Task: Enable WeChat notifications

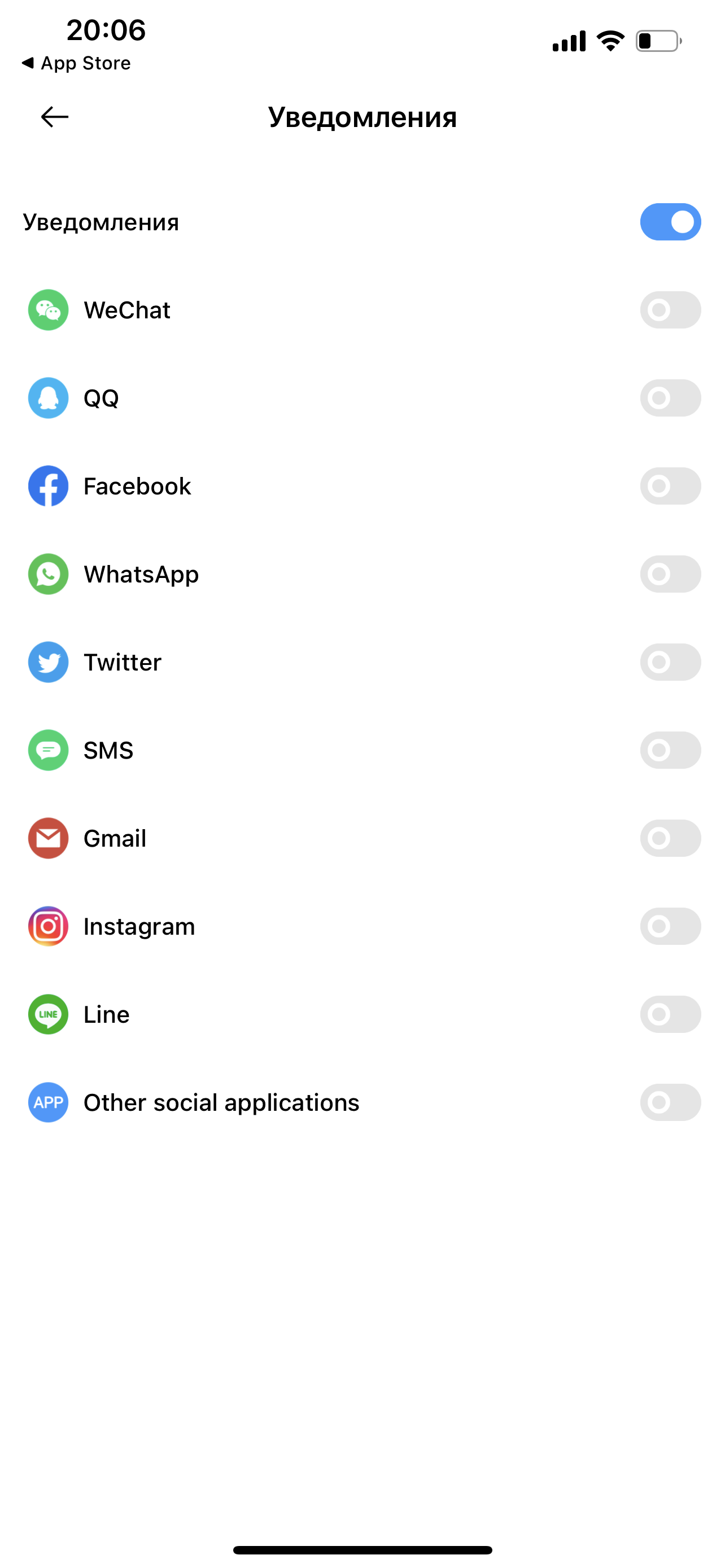Action: [x=670, y=310]
